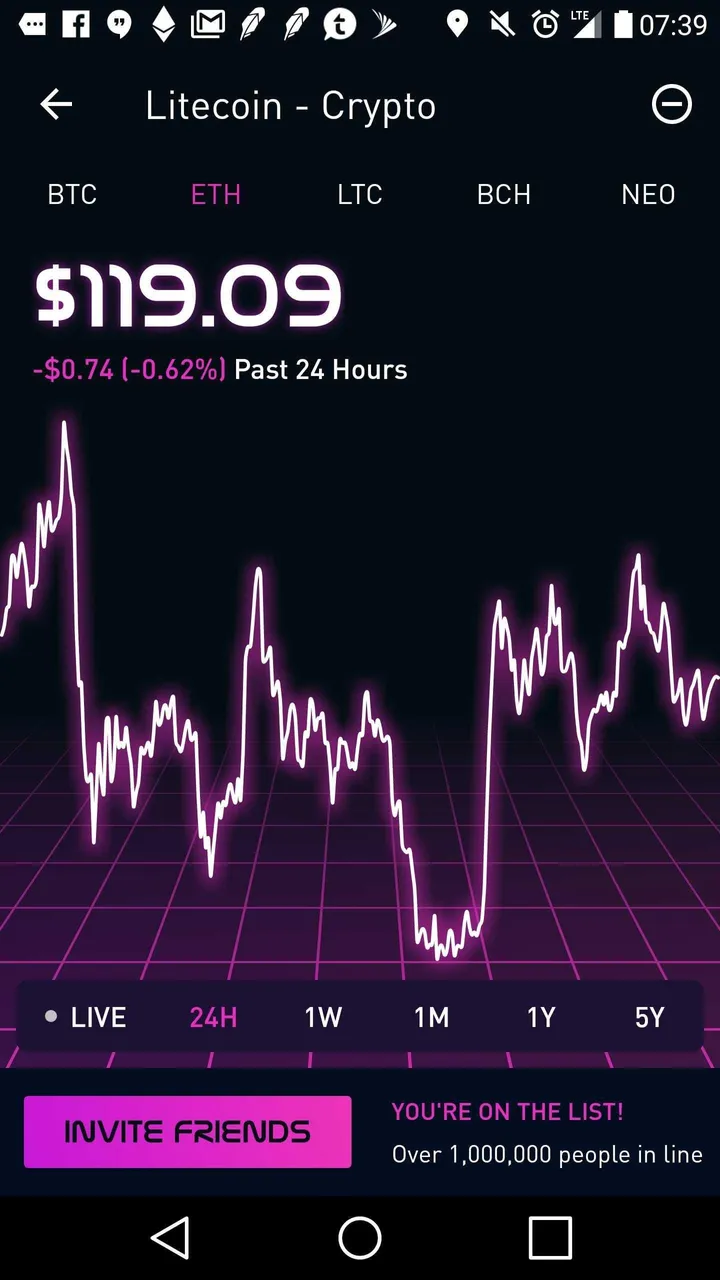
Task: Switch to the BTC tab
Action: [x=72, y=194]
